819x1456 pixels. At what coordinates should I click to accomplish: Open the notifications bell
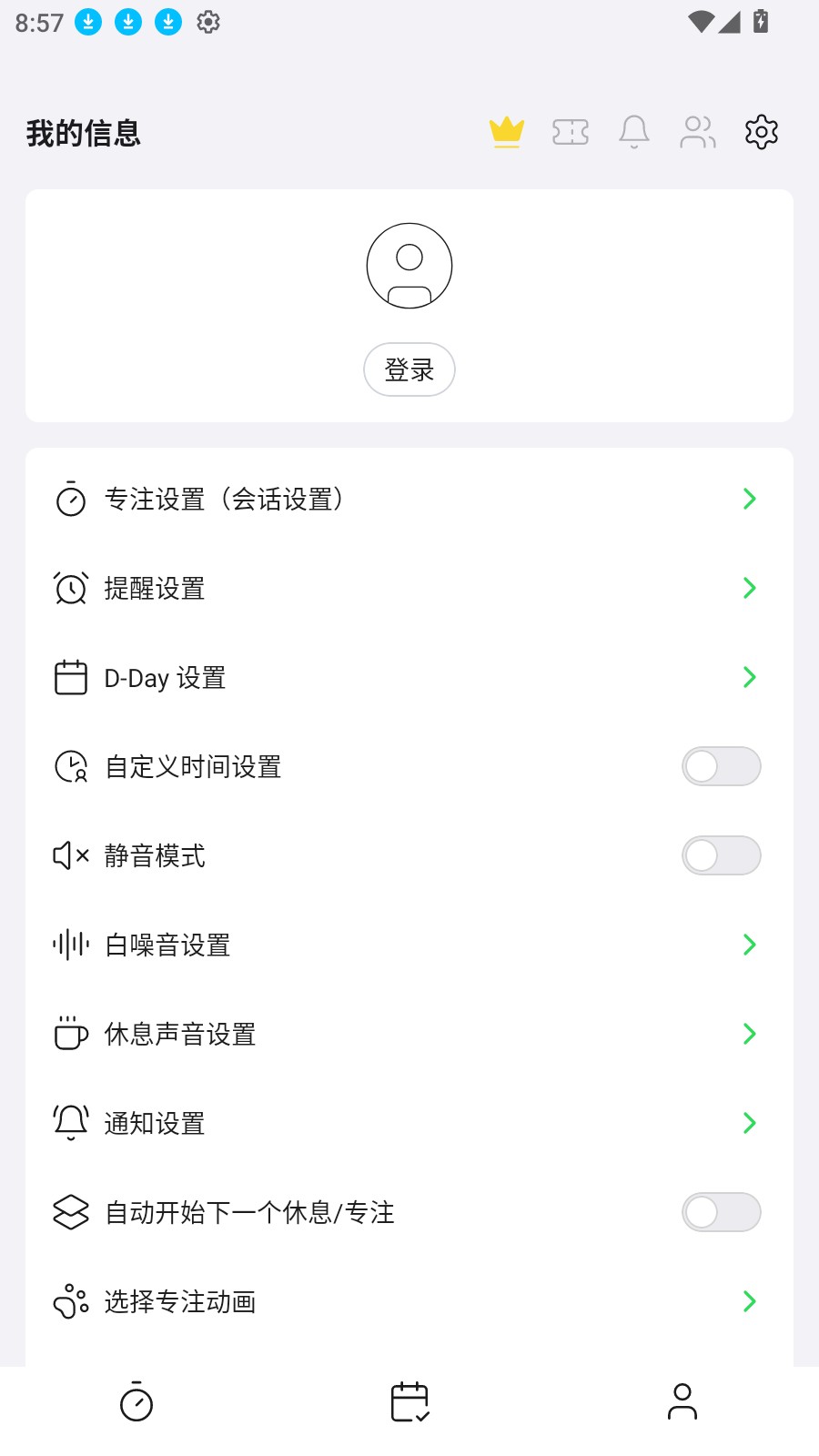click(634, 132)
